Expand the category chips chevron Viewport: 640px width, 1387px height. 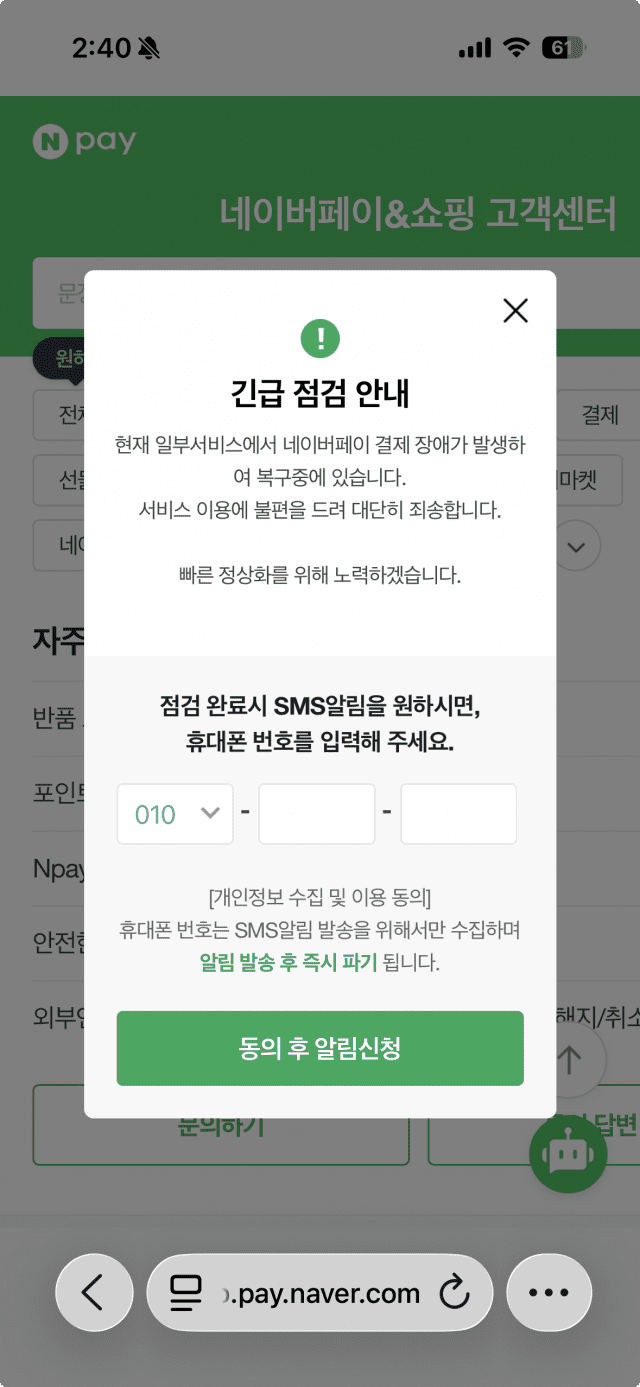[576, 547]
